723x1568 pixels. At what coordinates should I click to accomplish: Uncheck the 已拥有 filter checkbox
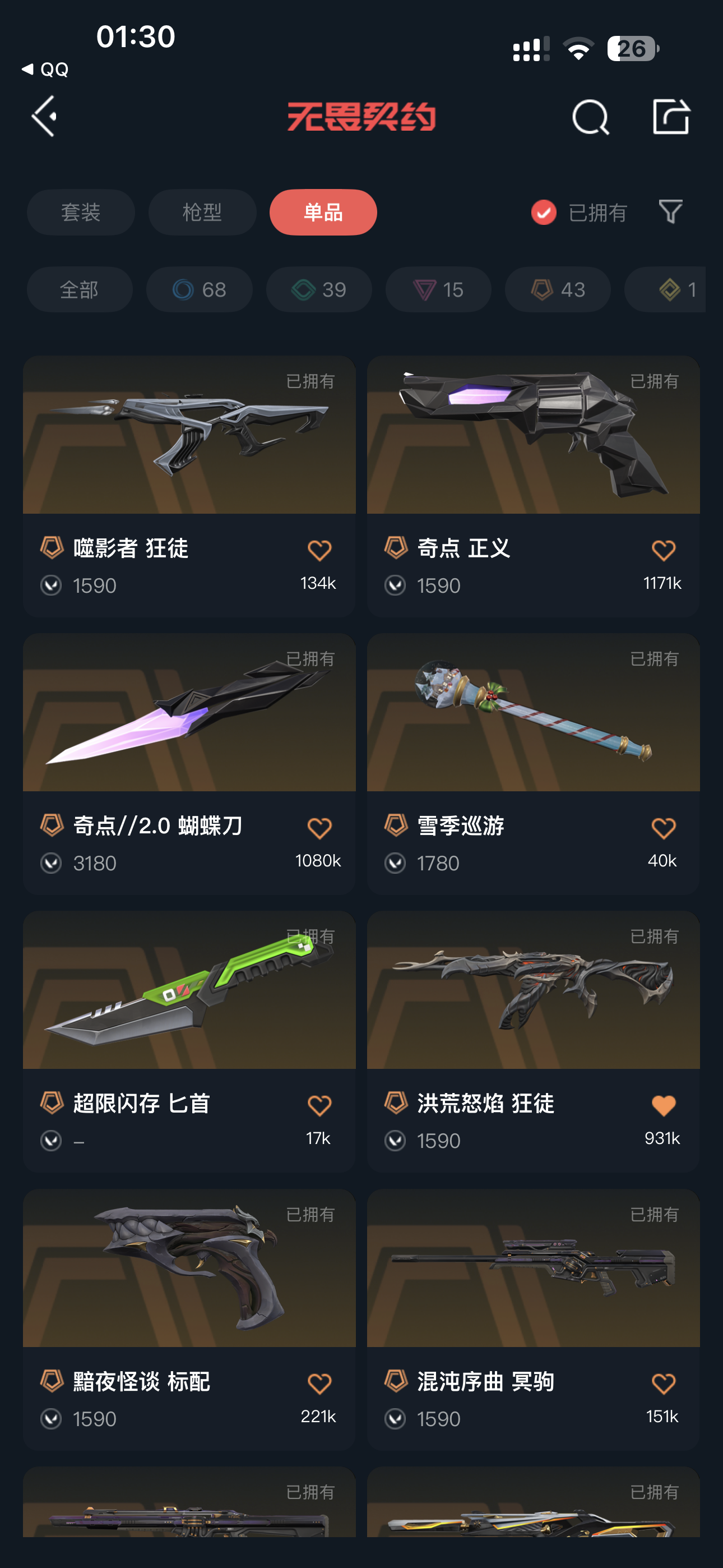(x=544, y=213)
